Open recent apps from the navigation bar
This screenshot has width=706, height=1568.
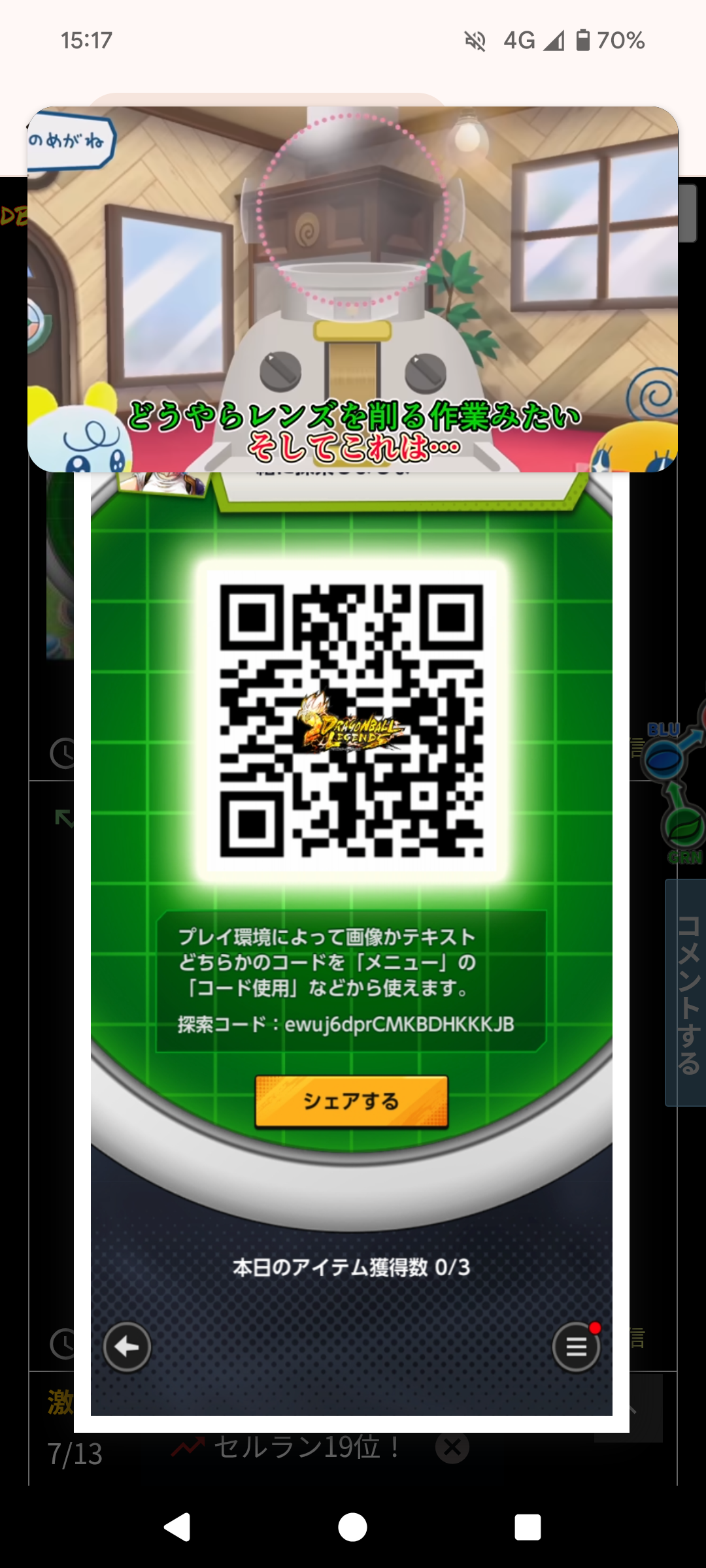(528, 1527)
